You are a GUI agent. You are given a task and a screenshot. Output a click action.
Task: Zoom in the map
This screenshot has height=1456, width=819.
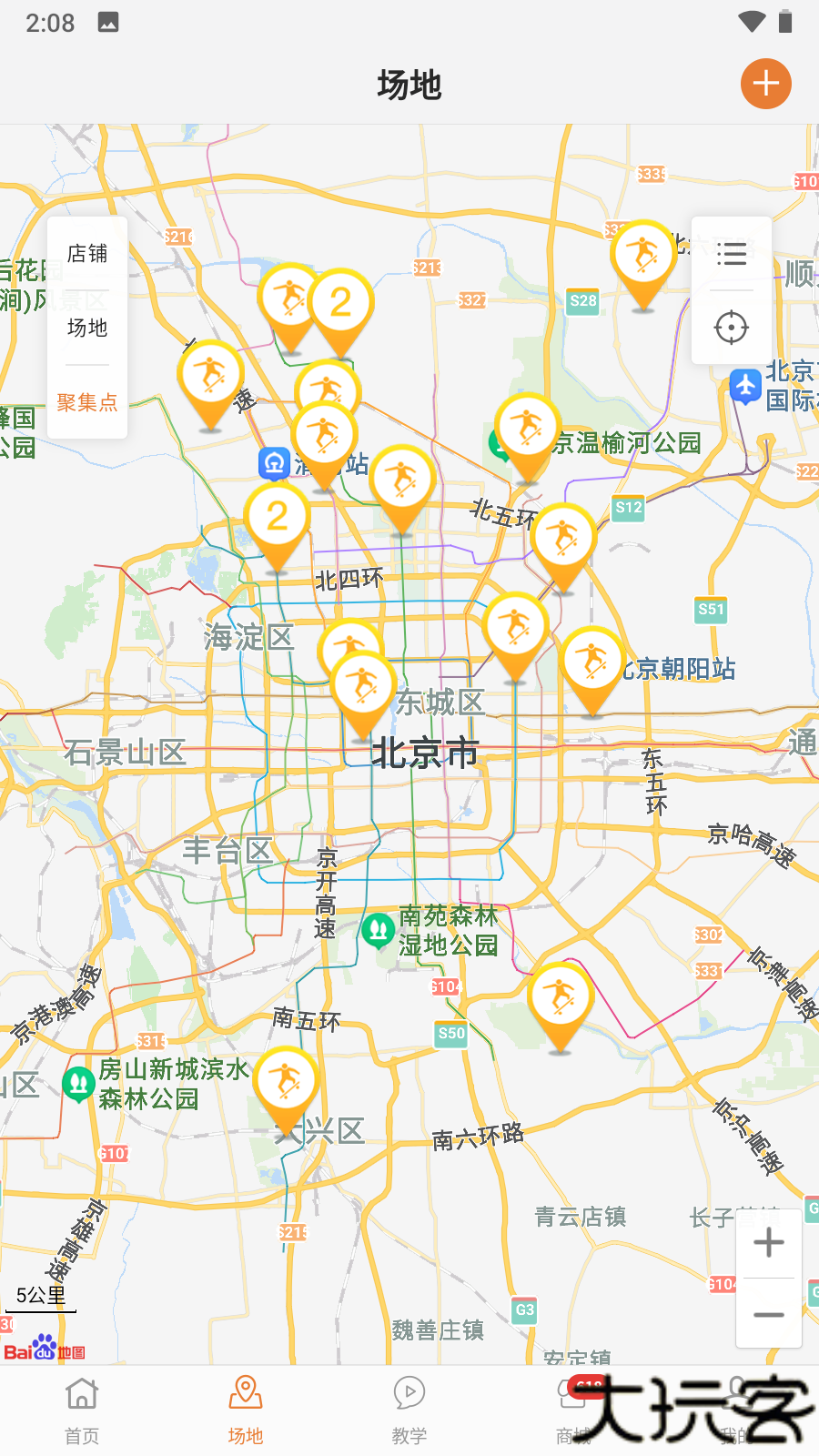[x=769, y=1242]
